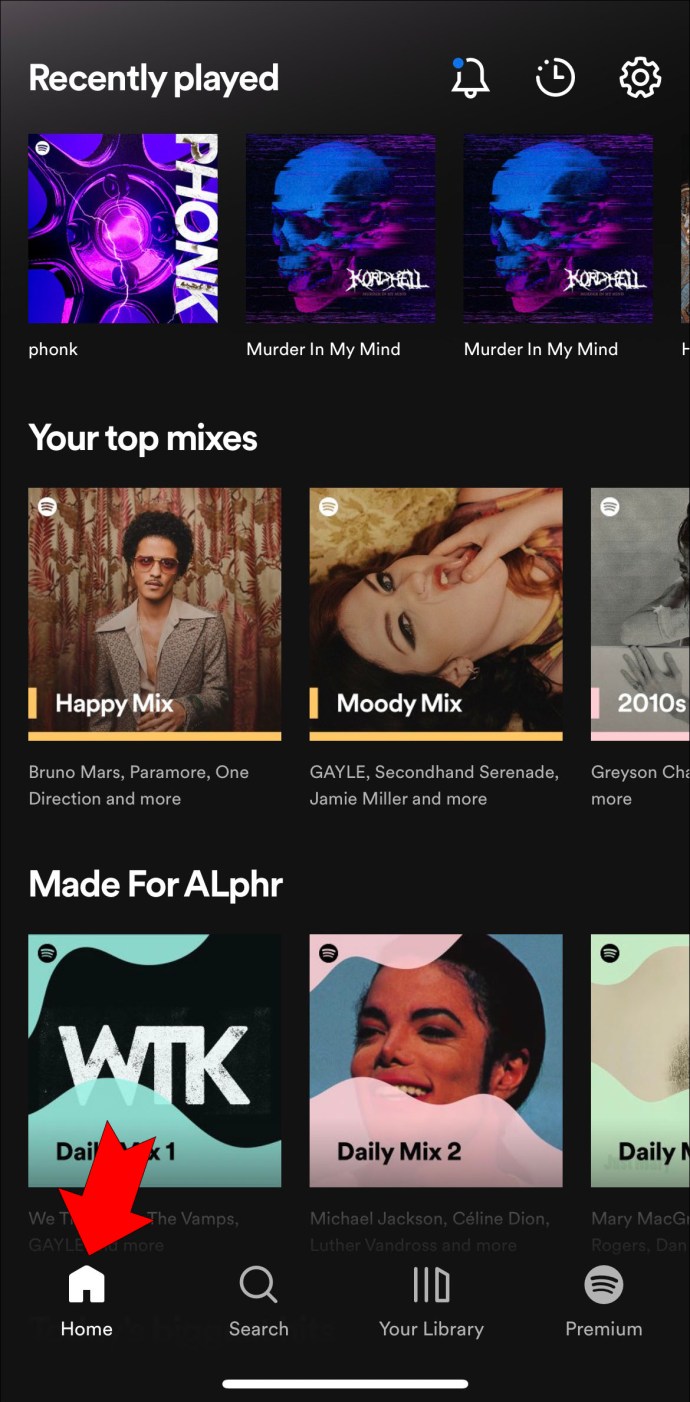
Task: Open the Premium tab
Action: (603, 1300)
